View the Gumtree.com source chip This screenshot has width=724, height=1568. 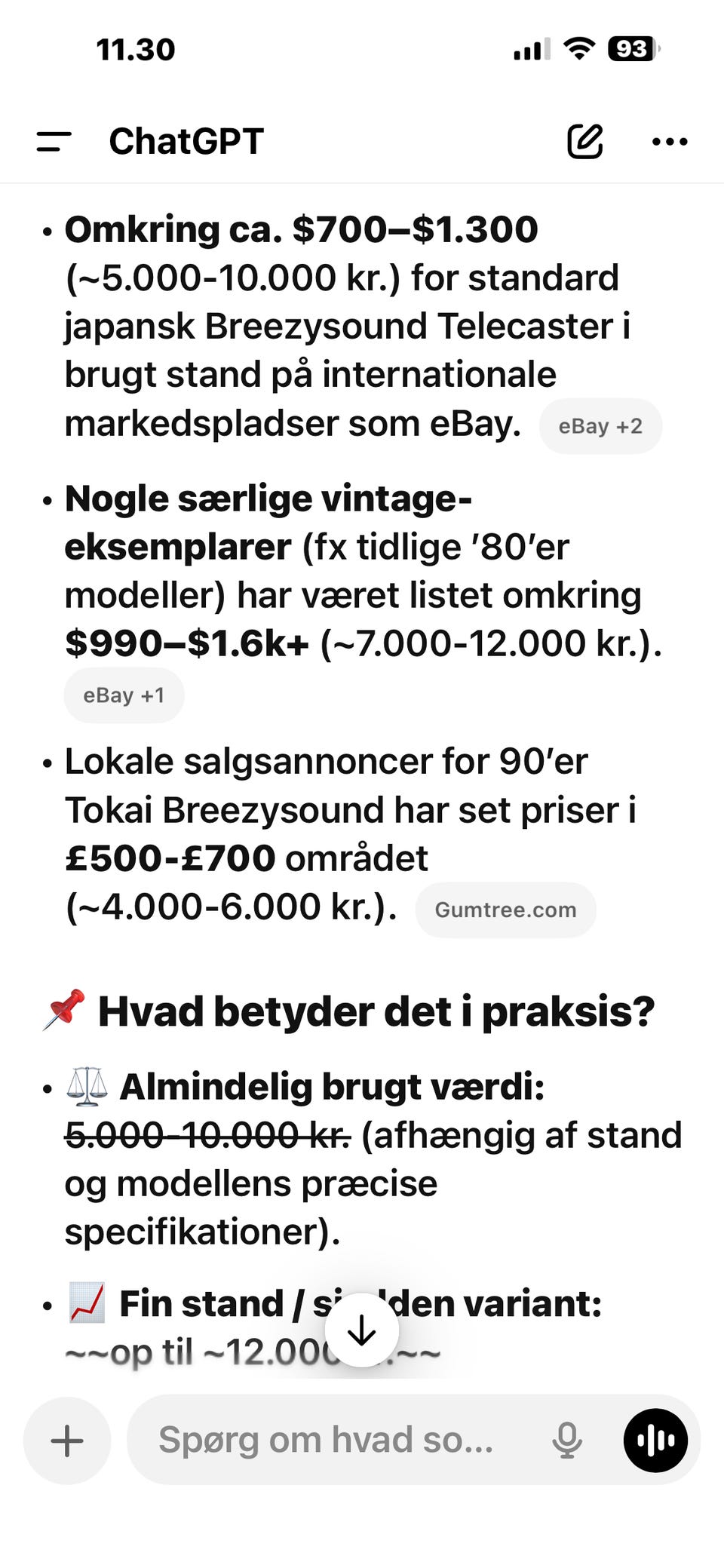click(505, 910)
